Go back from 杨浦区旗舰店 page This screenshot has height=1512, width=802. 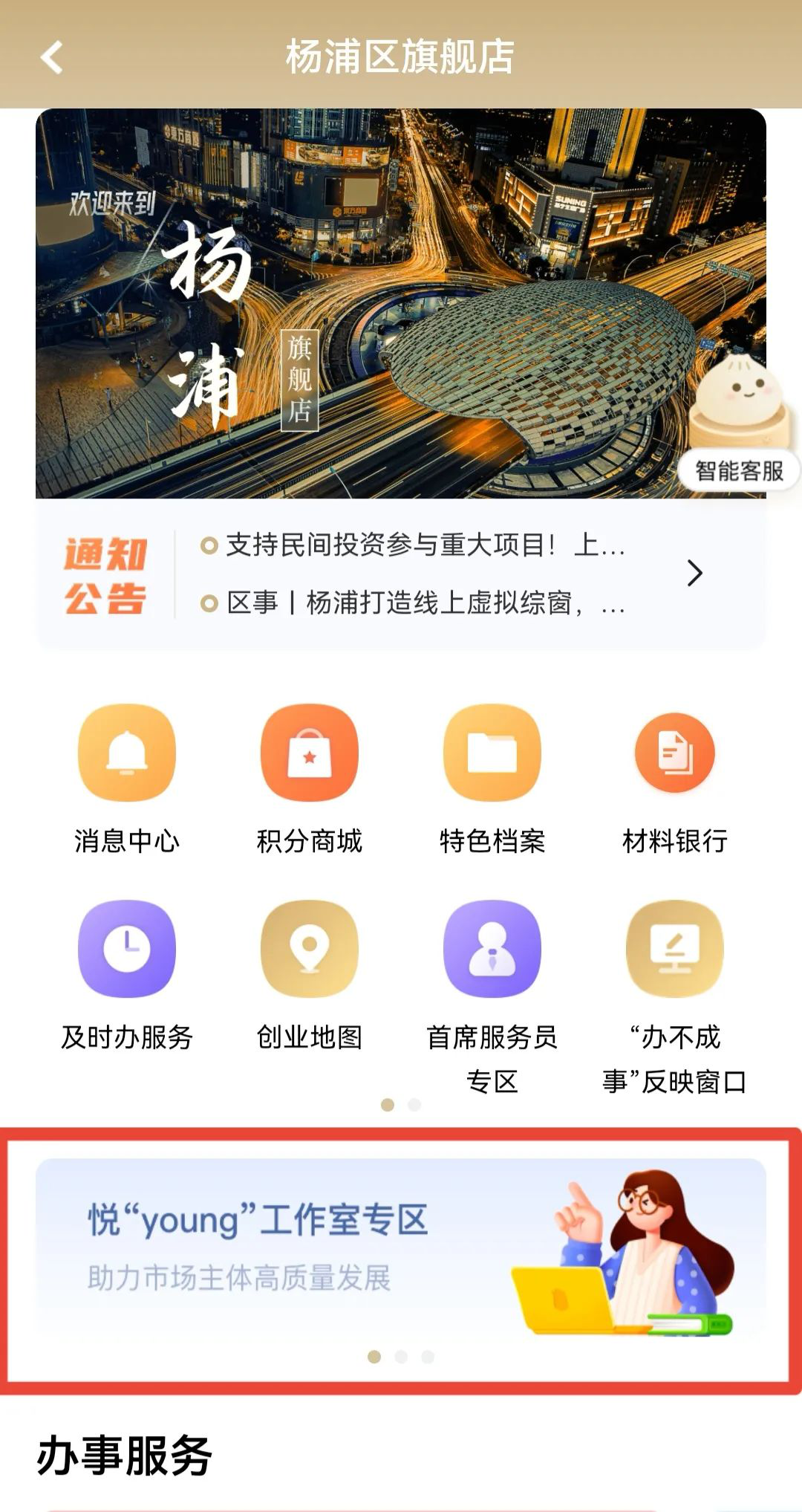point(51,57)
